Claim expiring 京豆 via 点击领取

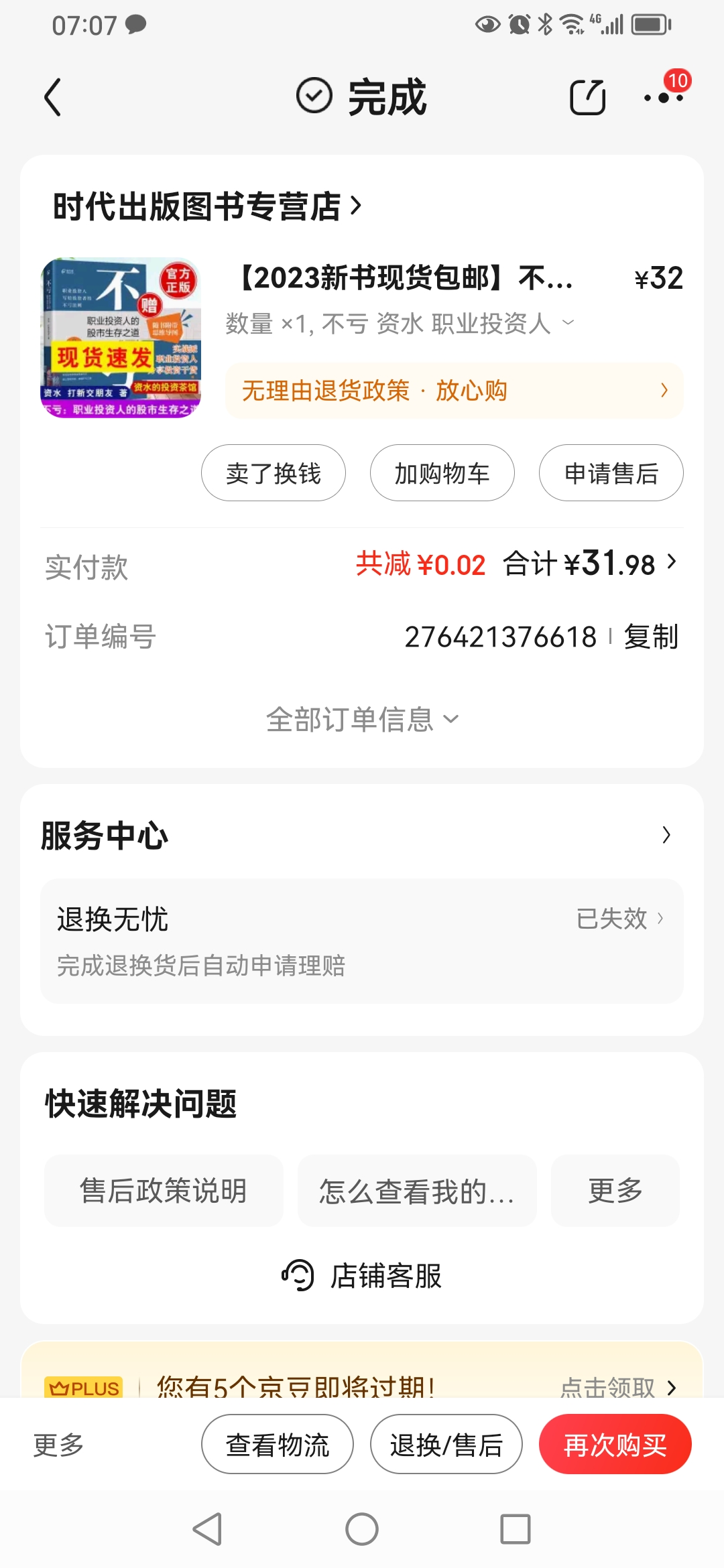click(617, 1386)
